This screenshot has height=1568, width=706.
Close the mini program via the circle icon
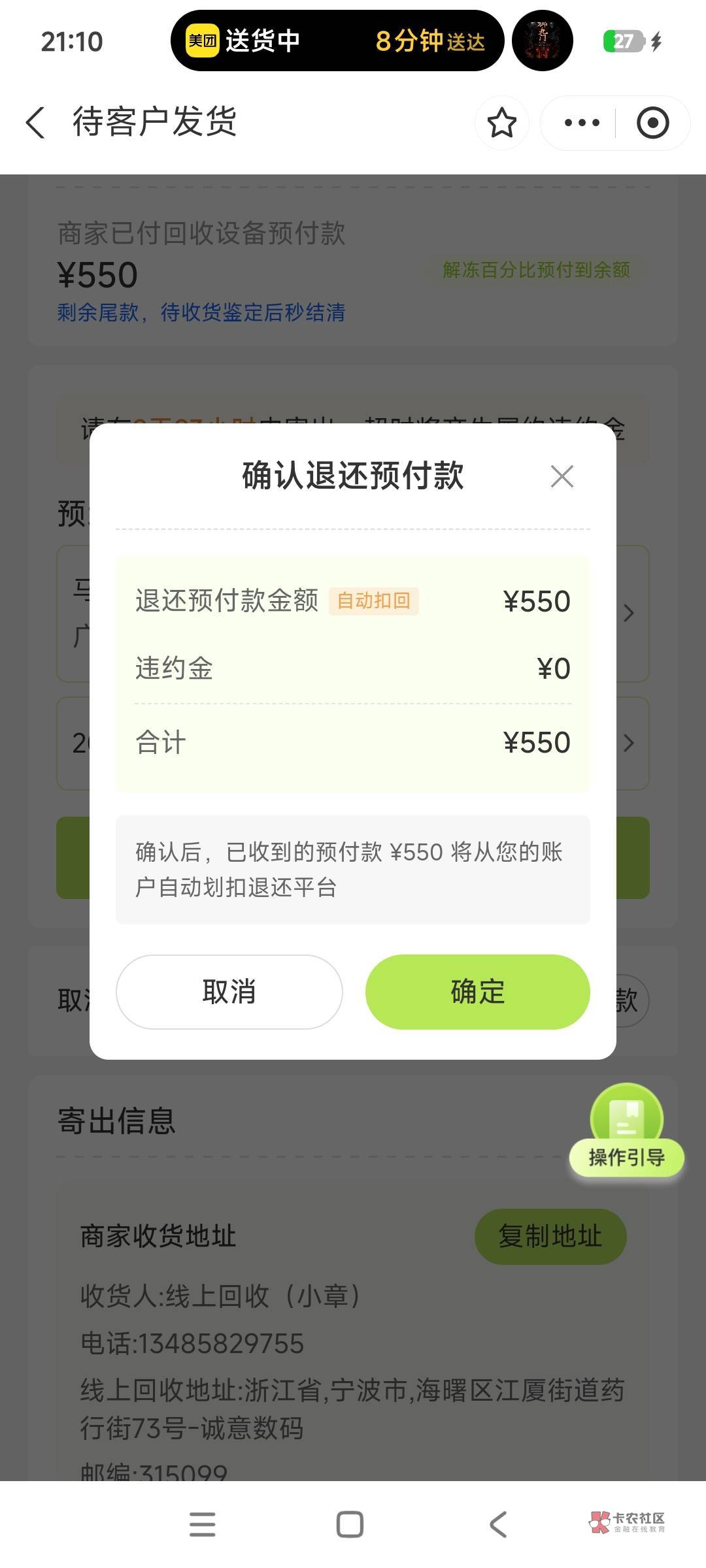coord(652,123)
